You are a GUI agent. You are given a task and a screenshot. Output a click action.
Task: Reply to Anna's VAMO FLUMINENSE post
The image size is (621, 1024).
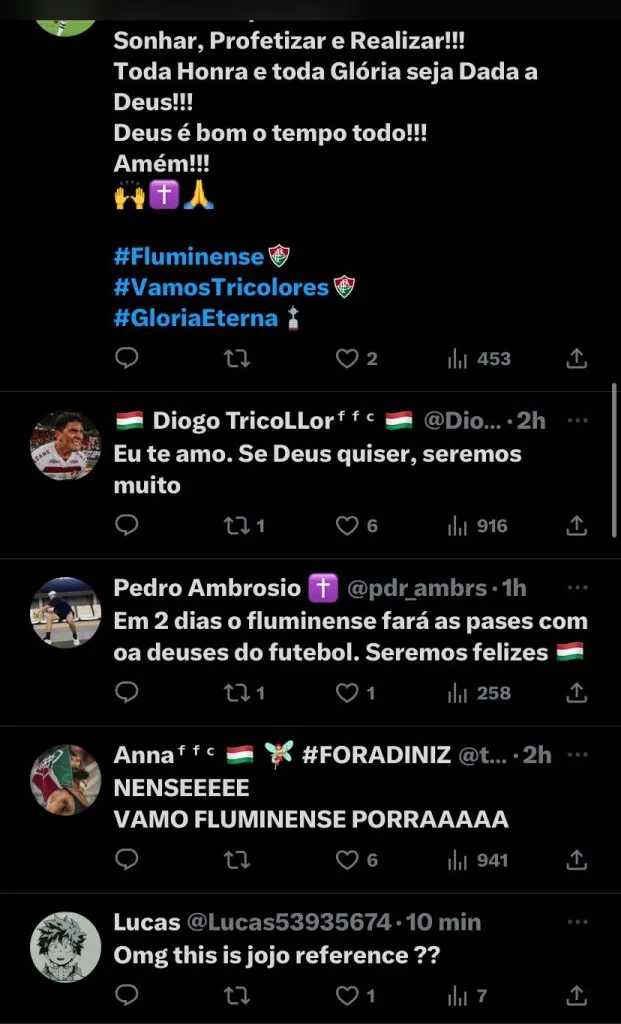(x=127, y=859)
